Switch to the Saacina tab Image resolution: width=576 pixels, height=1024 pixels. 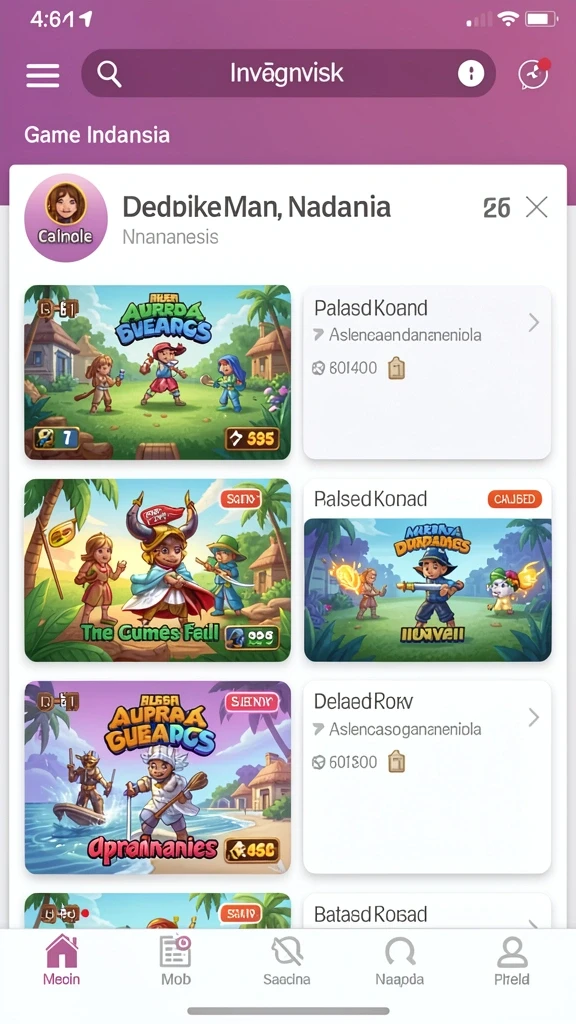287,960
